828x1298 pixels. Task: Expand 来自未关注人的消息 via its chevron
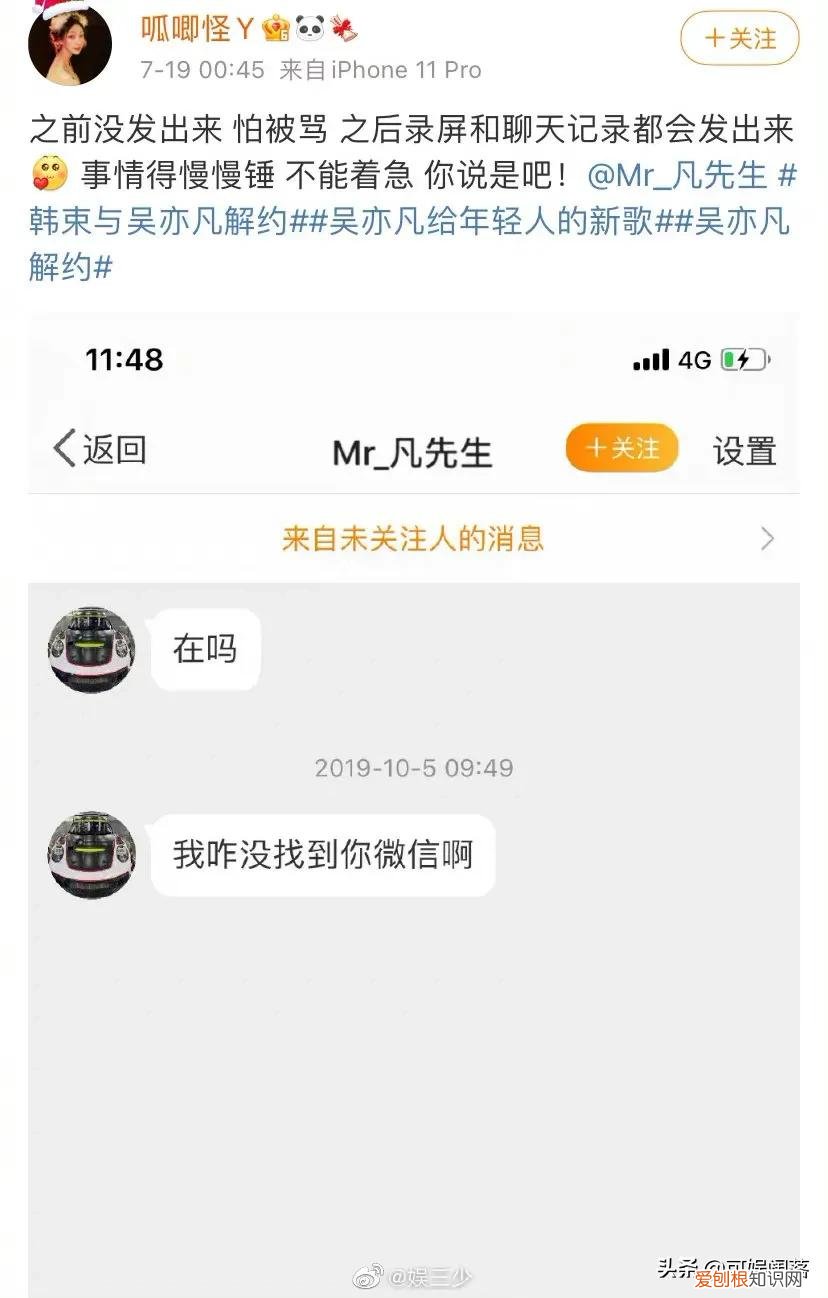(766, 538)
